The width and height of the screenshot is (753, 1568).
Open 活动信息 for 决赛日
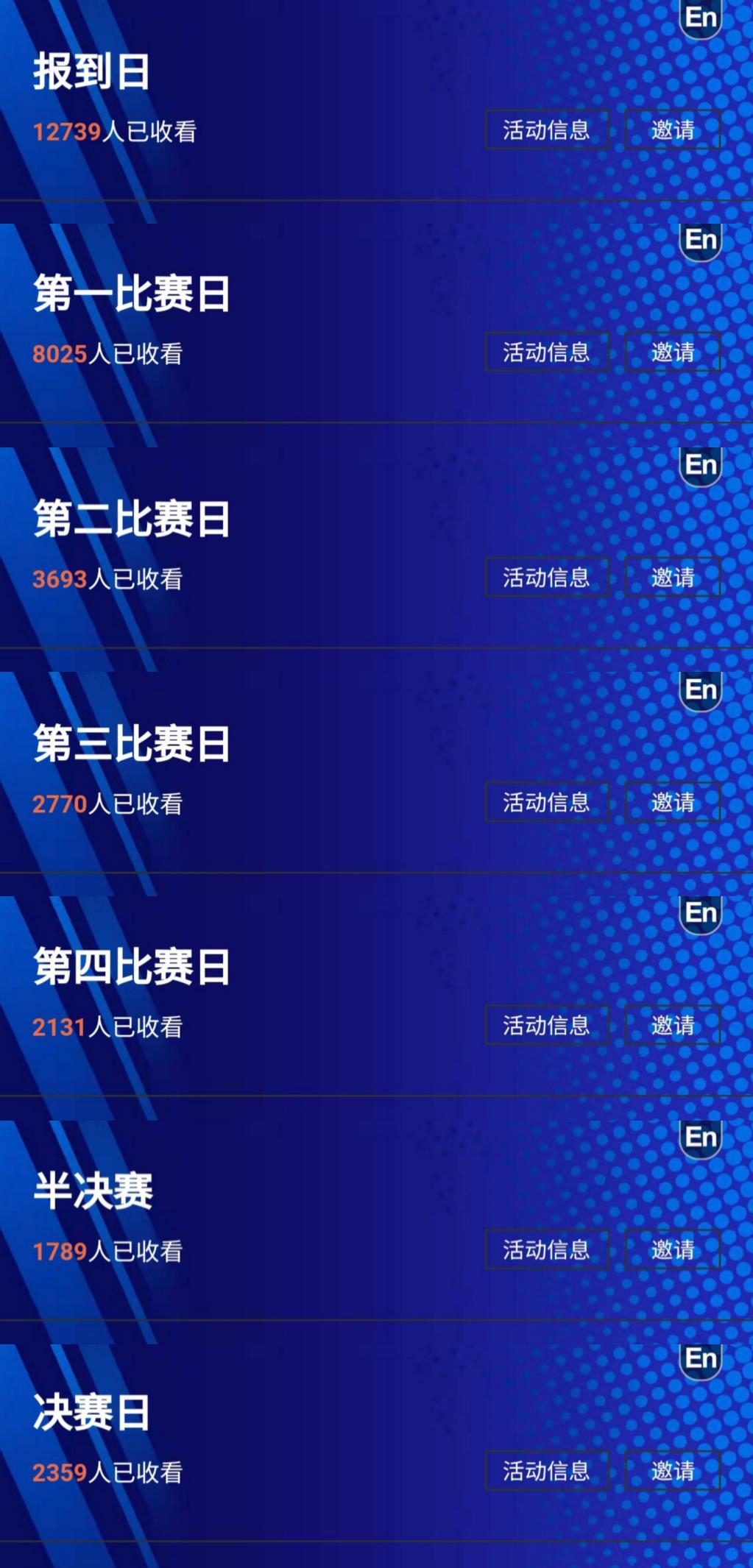pyautogui.click(x=546, y=1471)
